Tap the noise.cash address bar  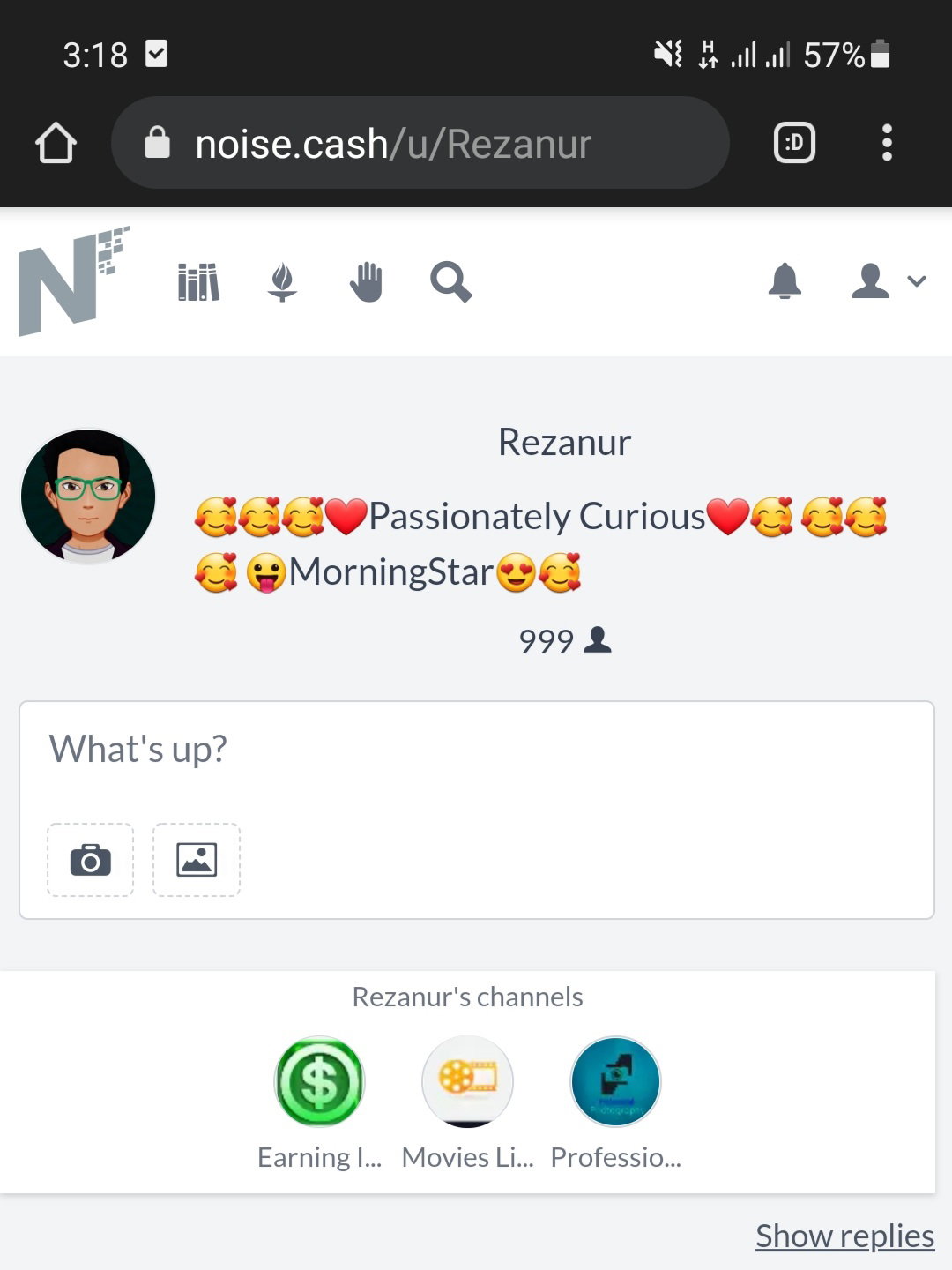420,143
